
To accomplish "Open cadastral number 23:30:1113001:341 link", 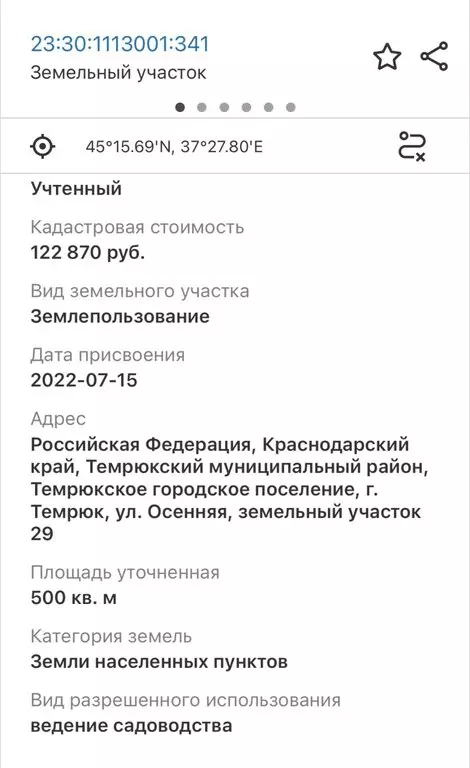I will [120, 44].
